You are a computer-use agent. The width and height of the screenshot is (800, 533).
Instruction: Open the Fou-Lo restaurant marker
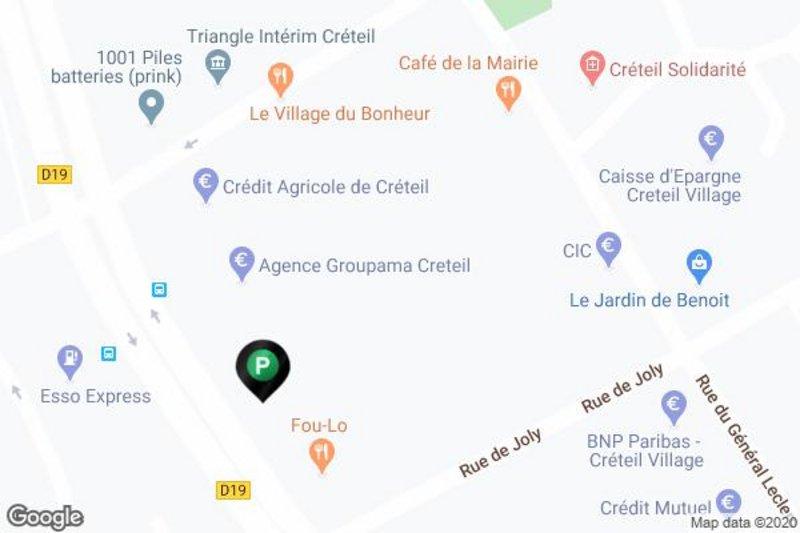(321, 456)
